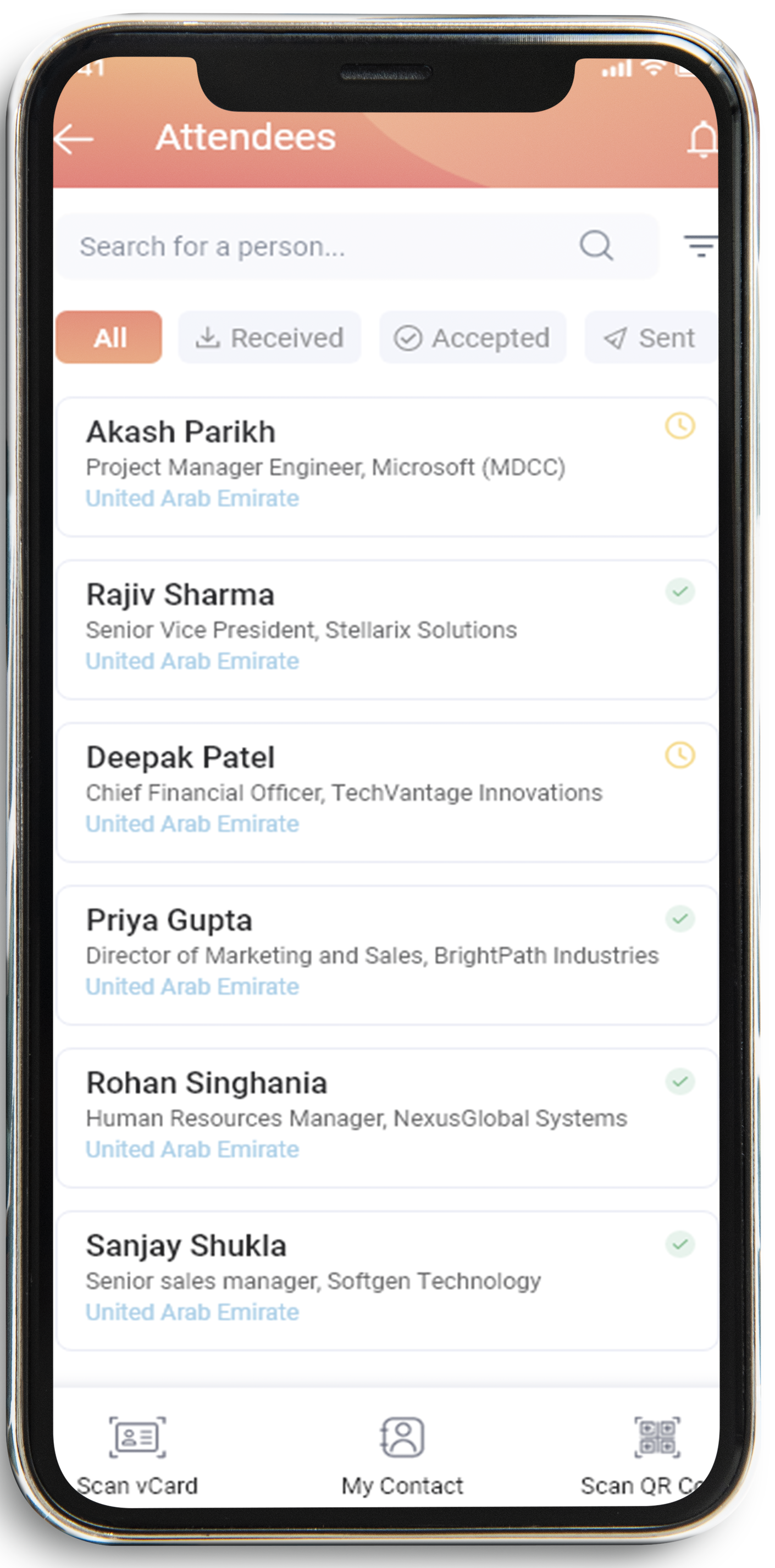Open My Contact
Viewport: 775px width, 1568px height.
click(x=402, y=1456)
